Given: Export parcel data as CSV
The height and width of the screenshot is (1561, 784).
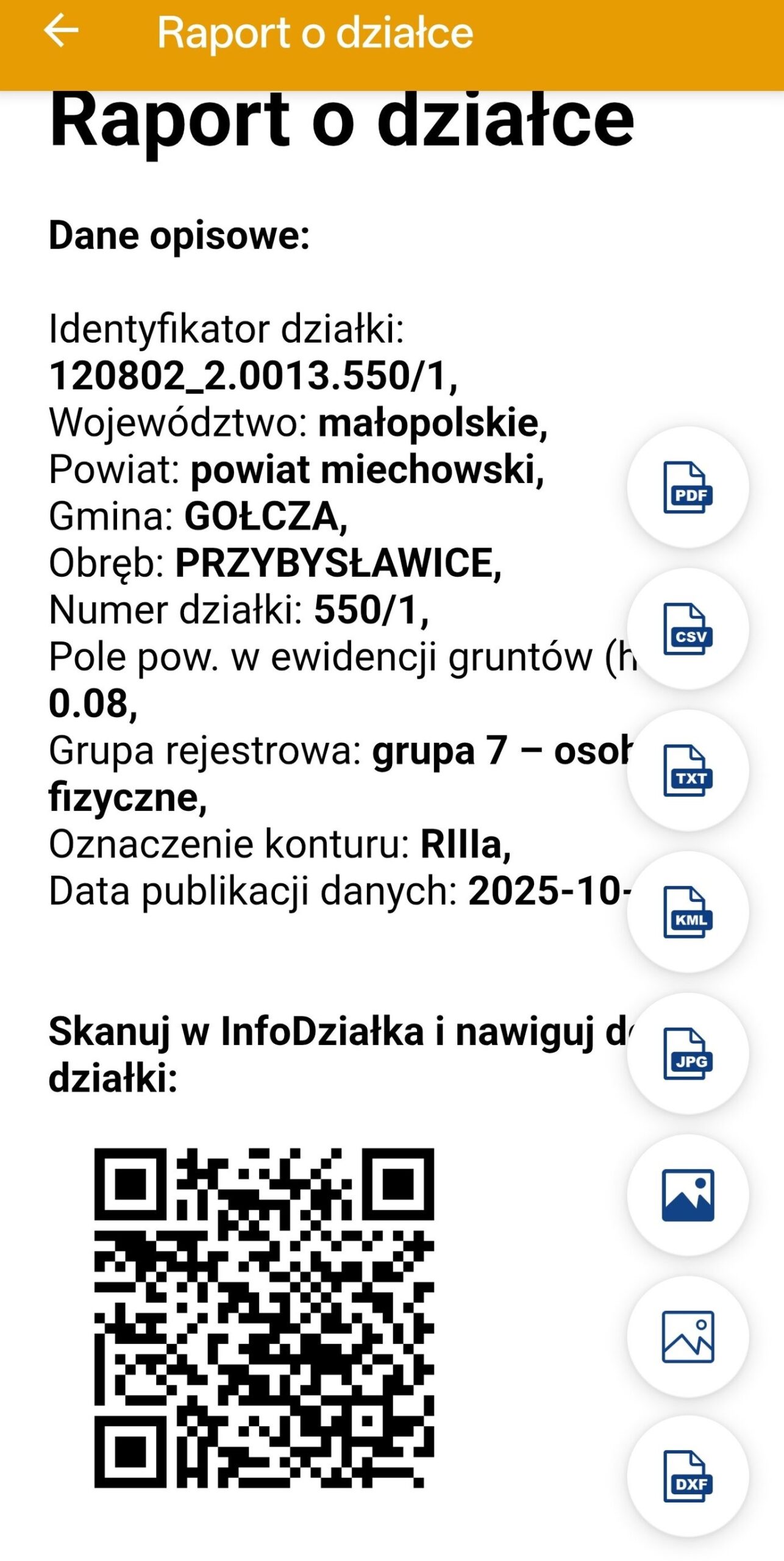Looking at the screenshot, I should [x=688, y=629].
